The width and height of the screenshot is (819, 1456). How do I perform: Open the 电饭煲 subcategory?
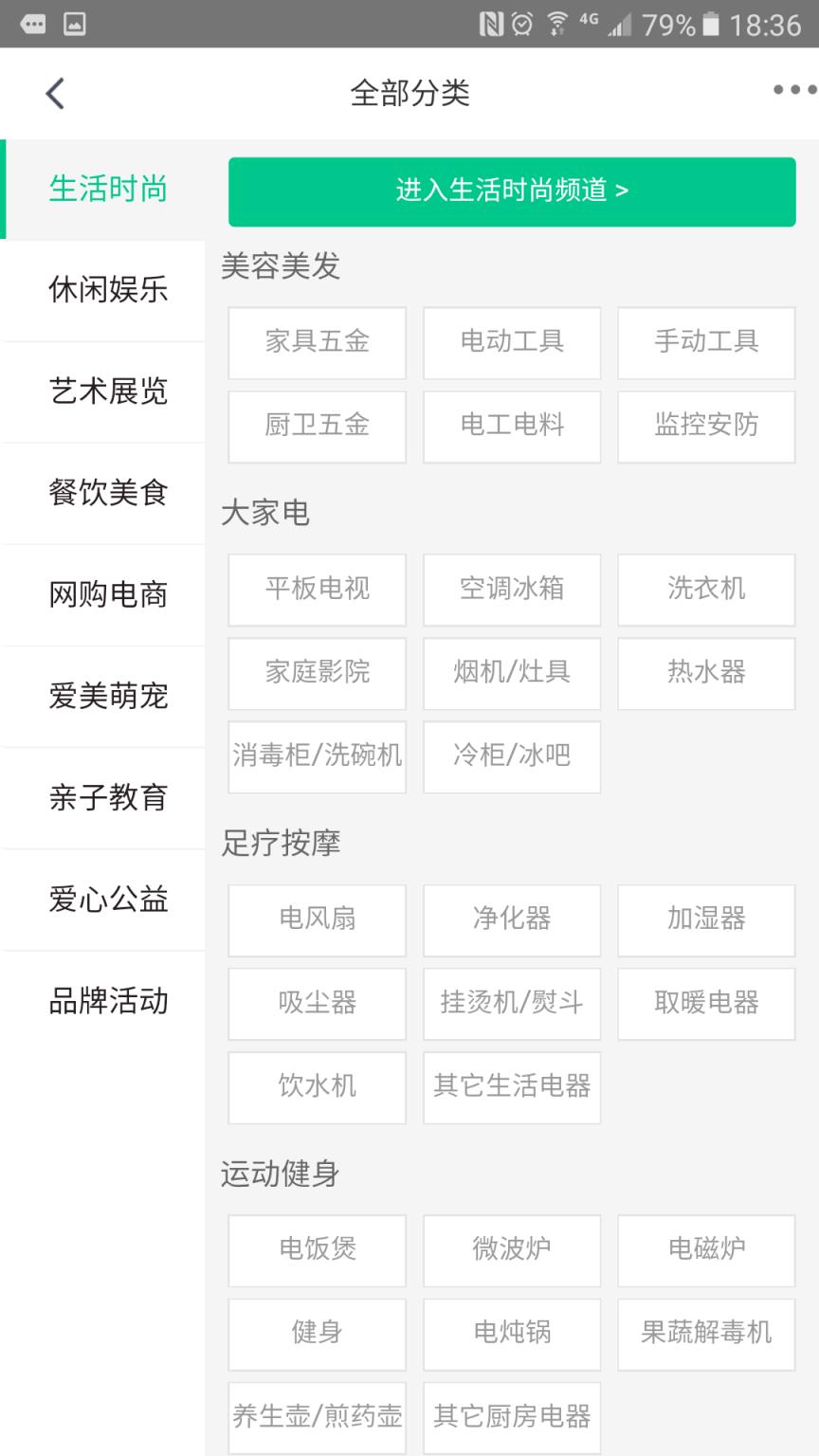(317, 1250)
